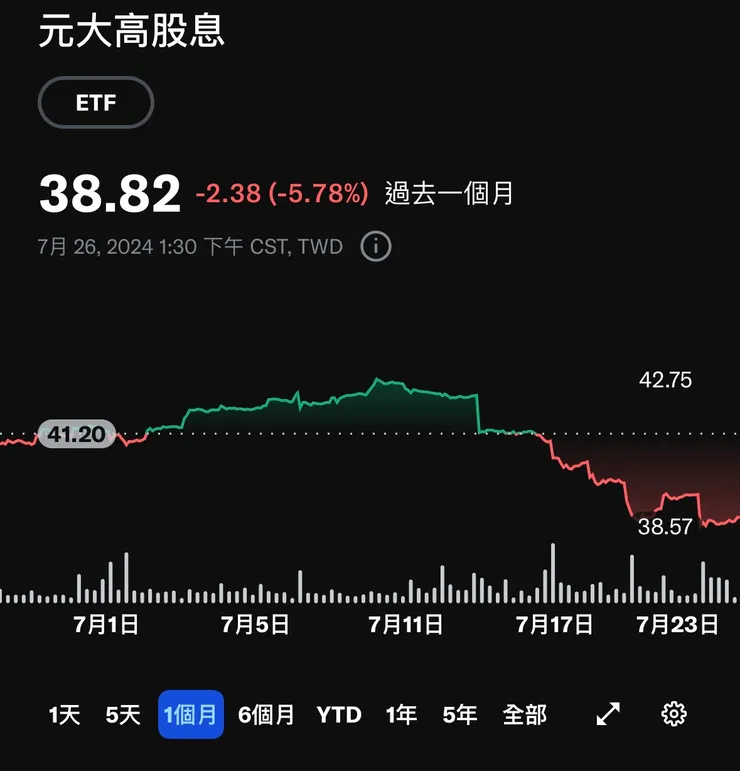740x771 pixels.
Task: Select the 1年 range
Action: point(400,715)
